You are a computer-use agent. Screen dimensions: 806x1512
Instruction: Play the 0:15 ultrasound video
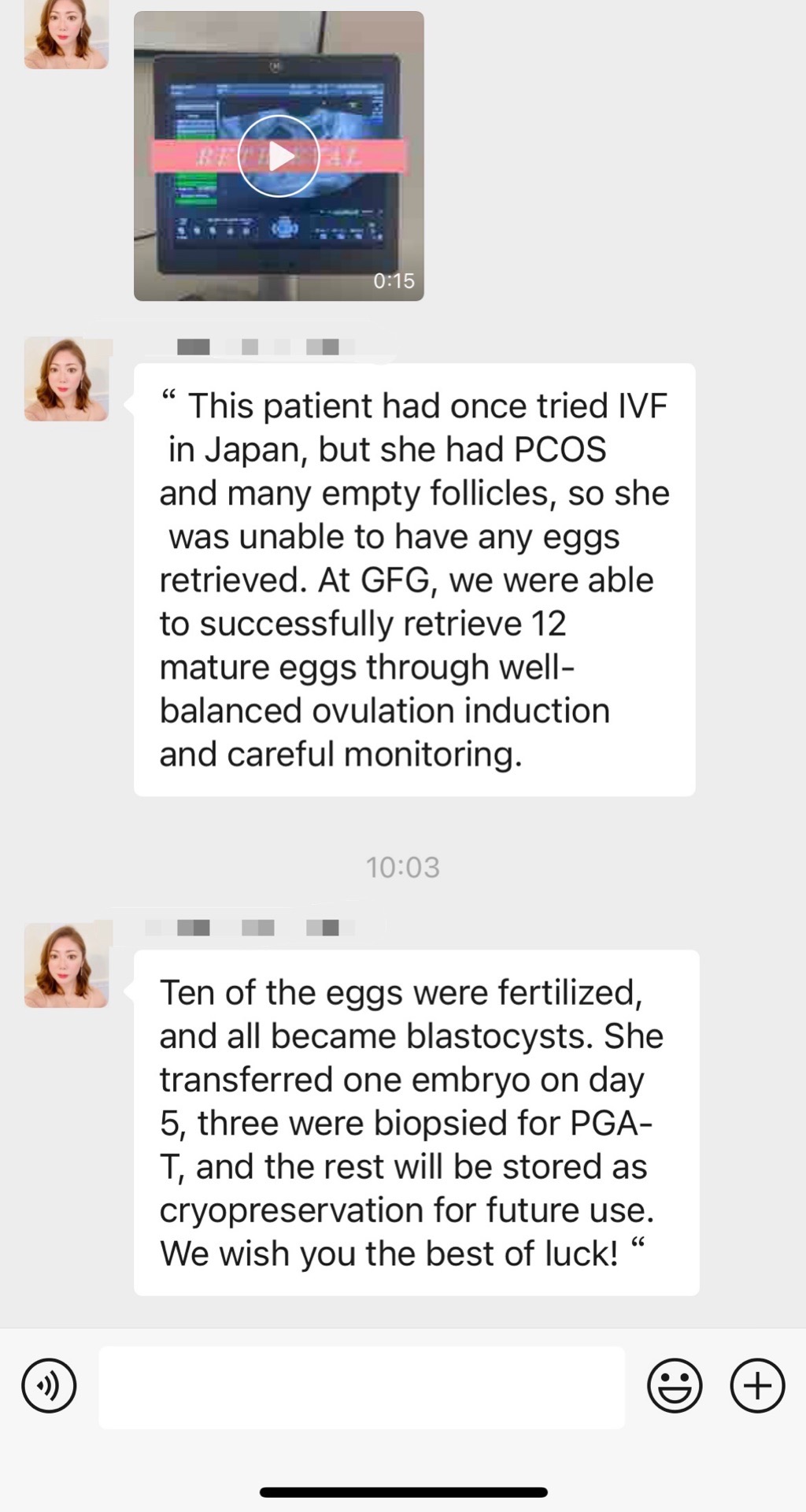pyautogui.click(x=279, y=156)
